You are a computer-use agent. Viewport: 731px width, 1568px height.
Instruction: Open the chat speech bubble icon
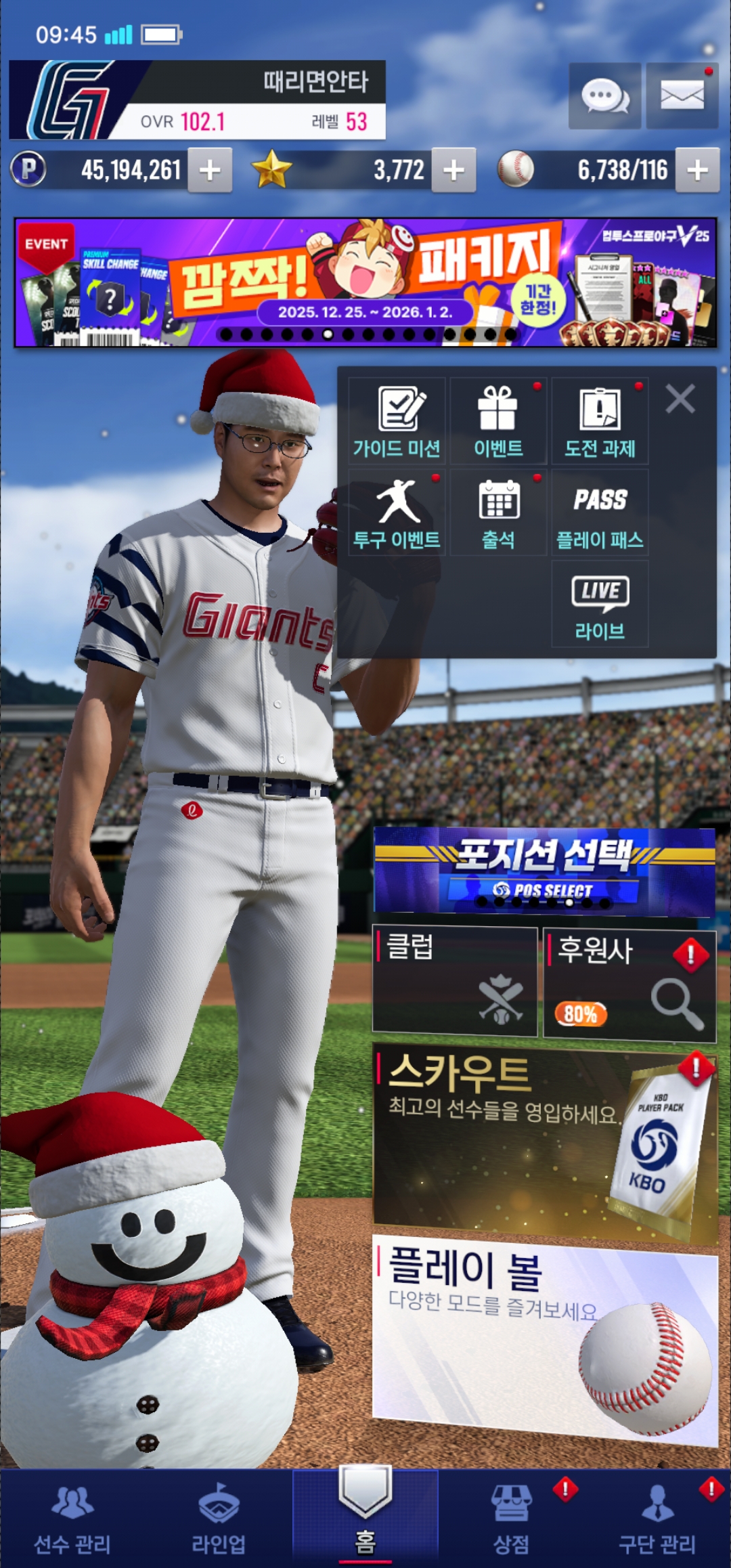tap(604, 96)
